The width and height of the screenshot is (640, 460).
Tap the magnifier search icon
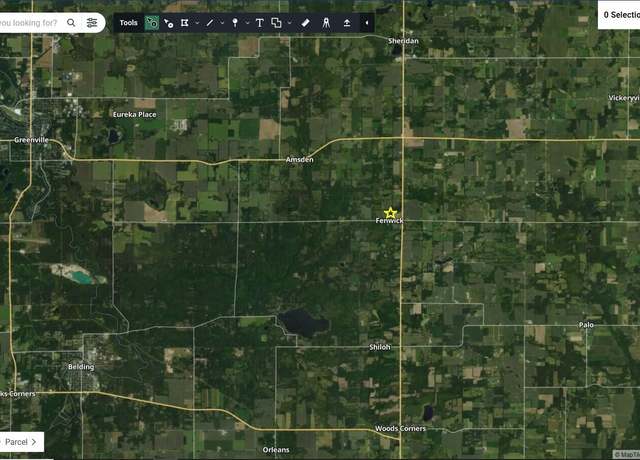click(x=71, y=22)
